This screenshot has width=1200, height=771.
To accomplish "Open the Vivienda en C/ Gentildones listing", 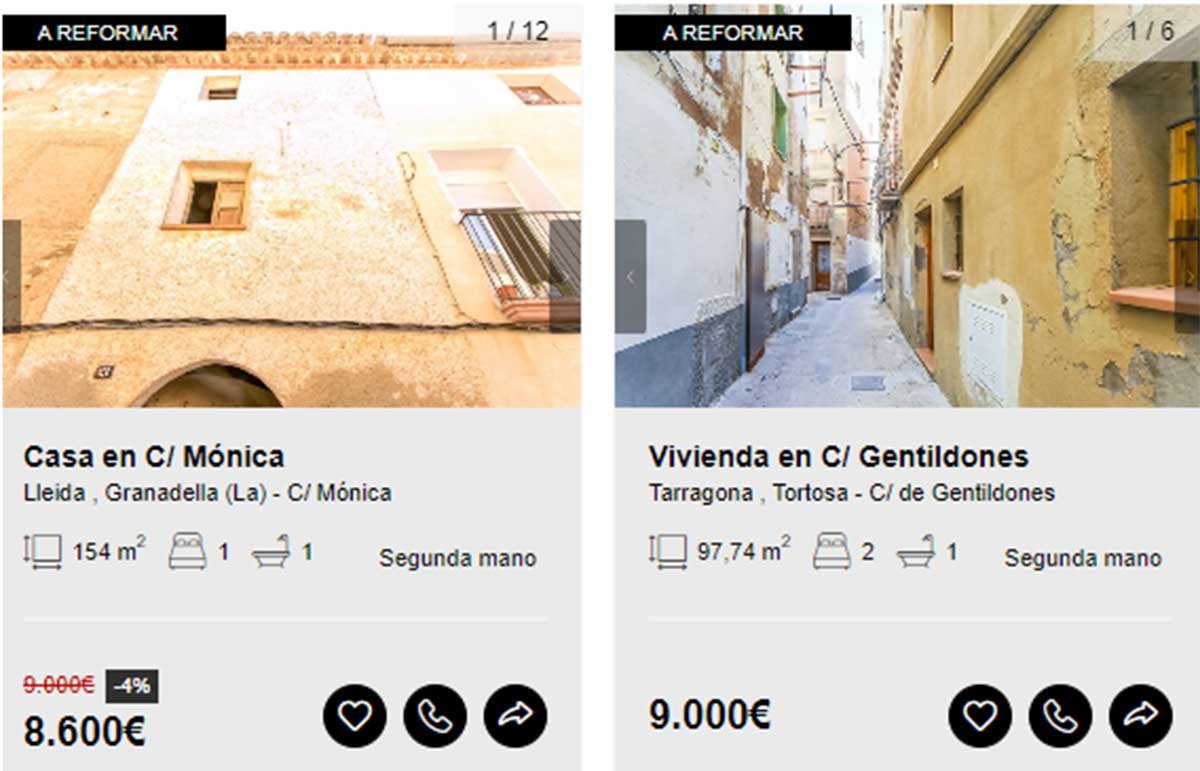I will 838,457.
